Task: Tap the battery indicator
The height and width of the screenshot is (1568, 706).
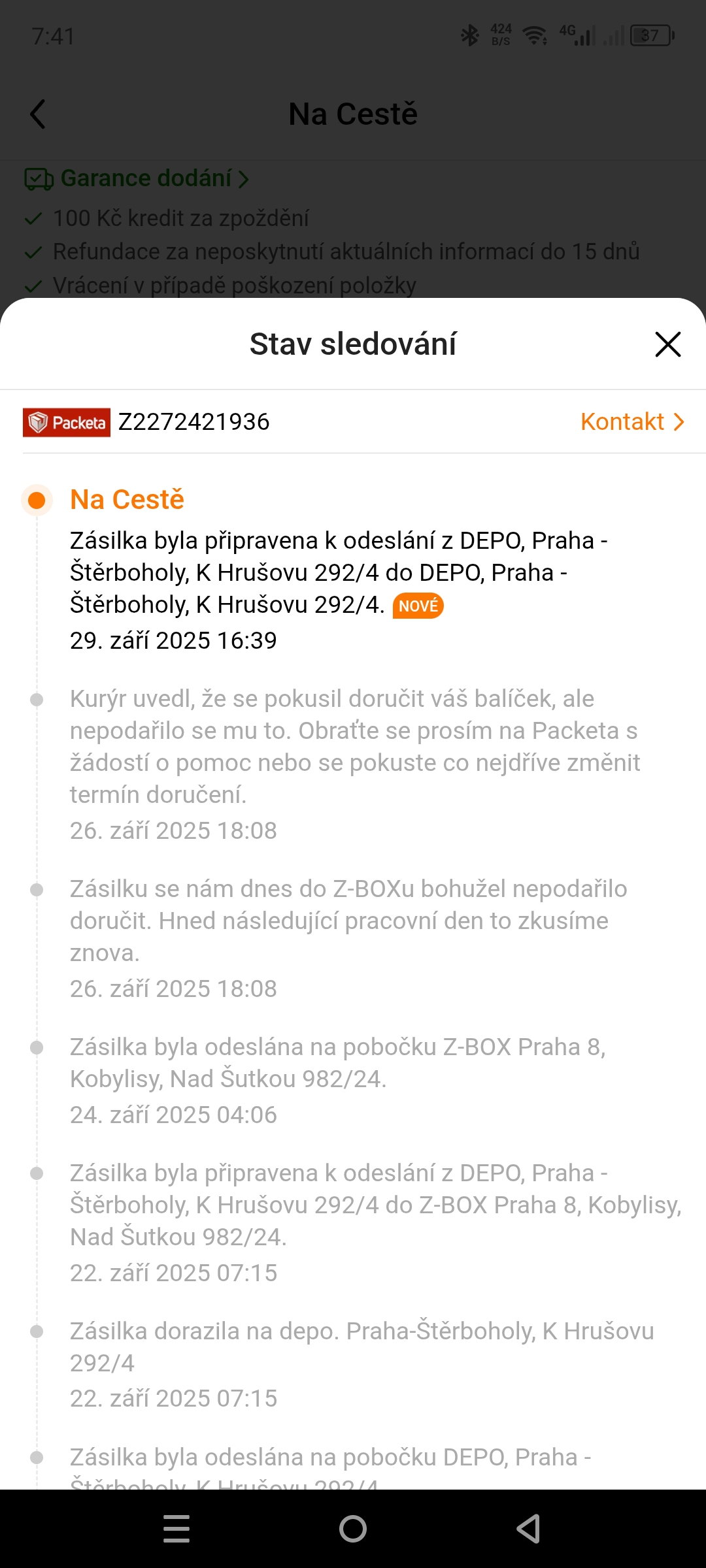Action: [650, 36]
